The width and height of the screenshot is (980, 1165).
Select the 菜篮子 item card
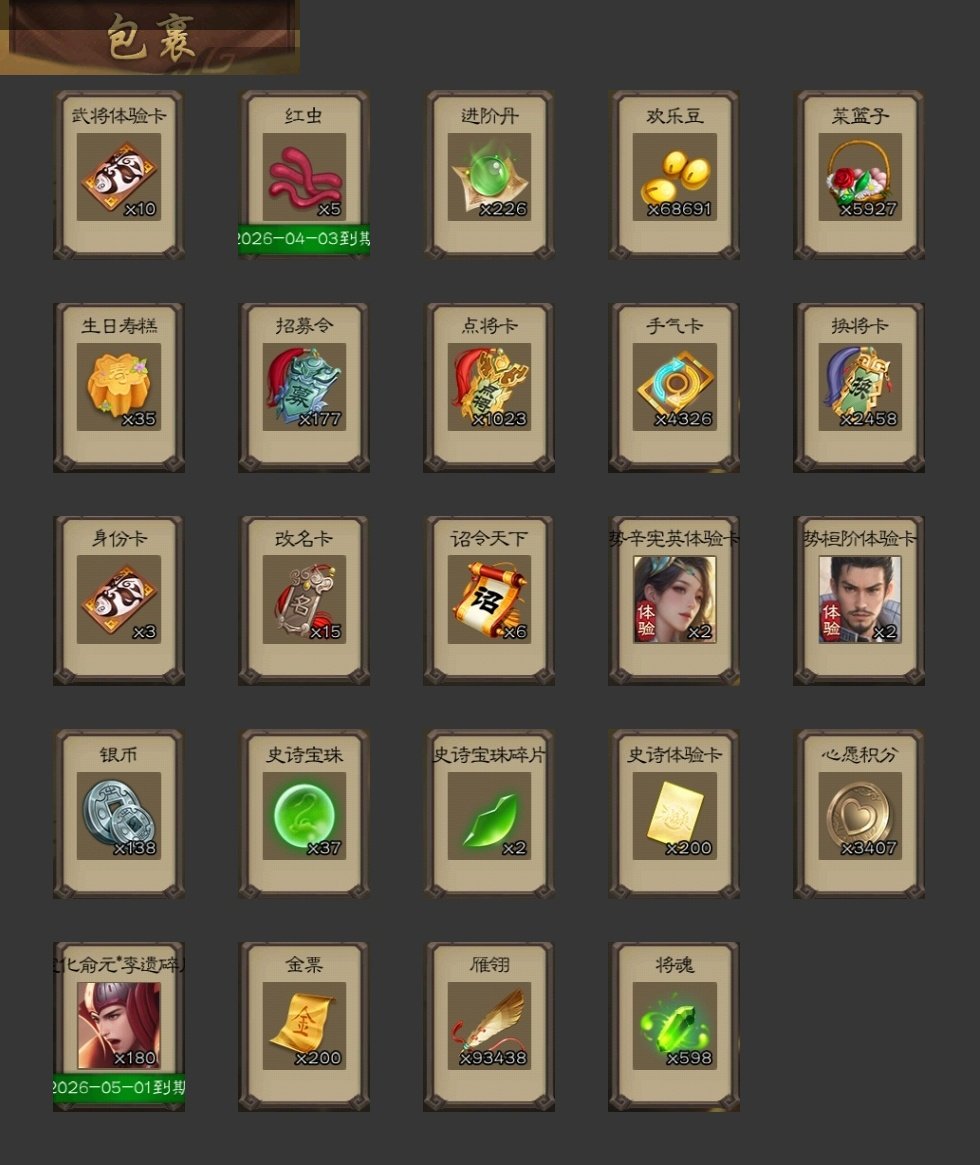point(859,177)
